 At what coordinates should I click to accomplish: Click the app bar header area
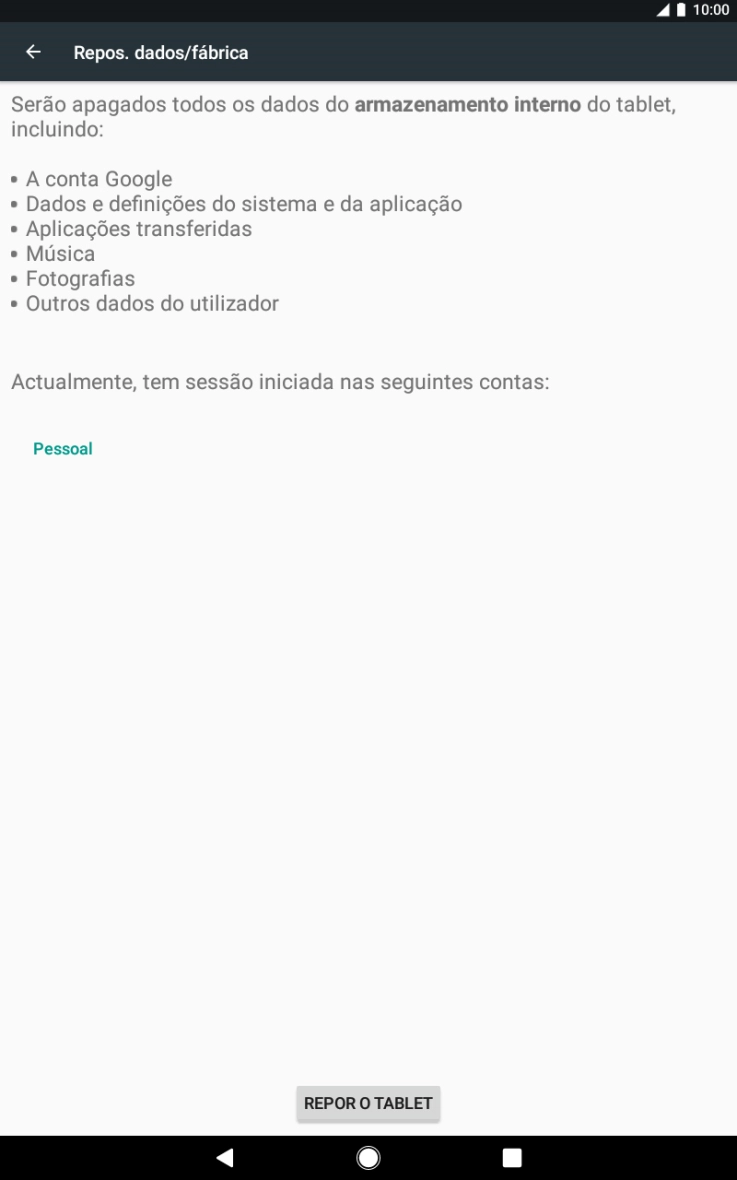click(368, 52)
